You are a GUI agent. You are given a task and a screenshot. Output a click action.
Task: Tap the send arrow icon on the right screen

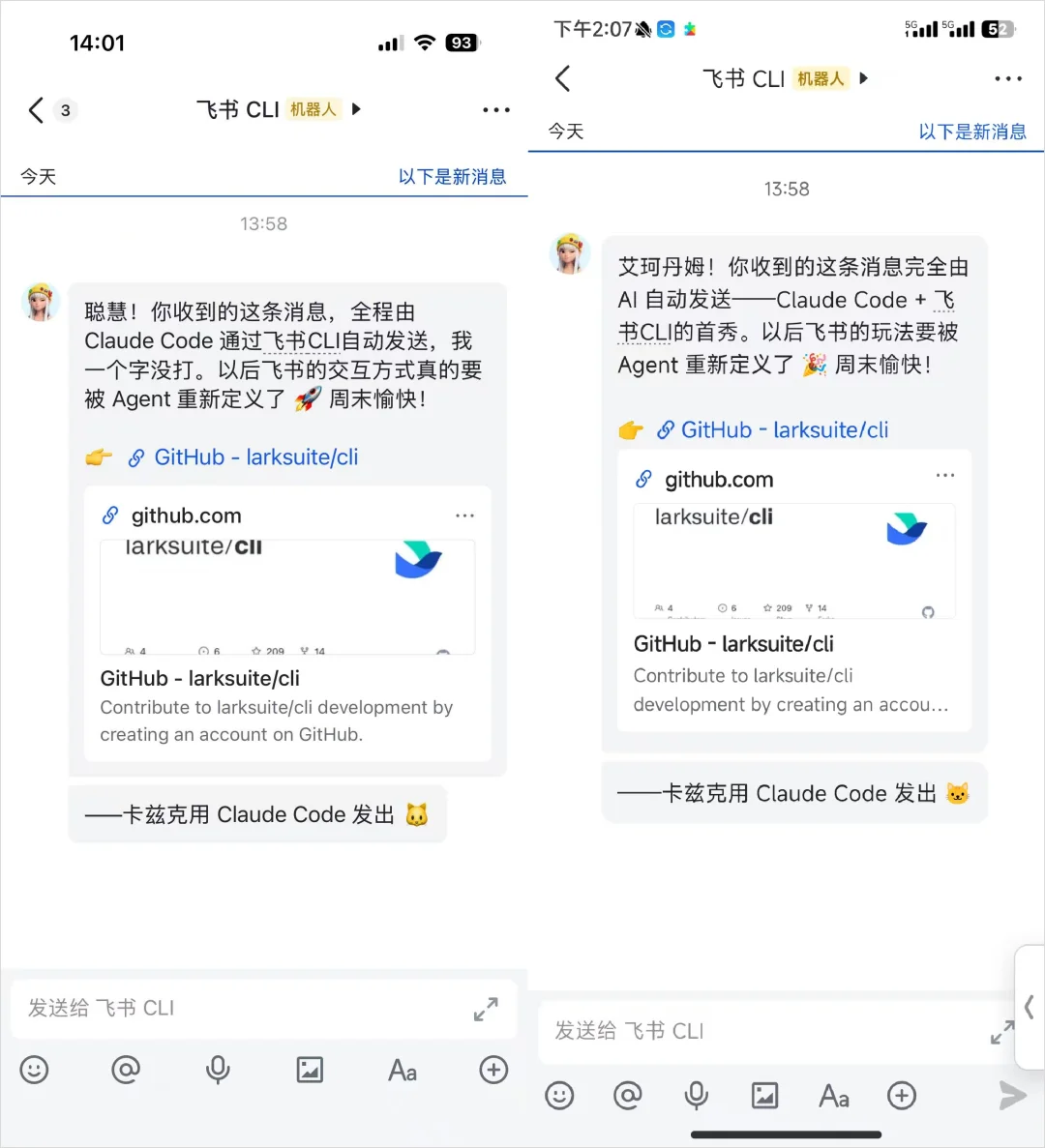click(1012, 1096)
